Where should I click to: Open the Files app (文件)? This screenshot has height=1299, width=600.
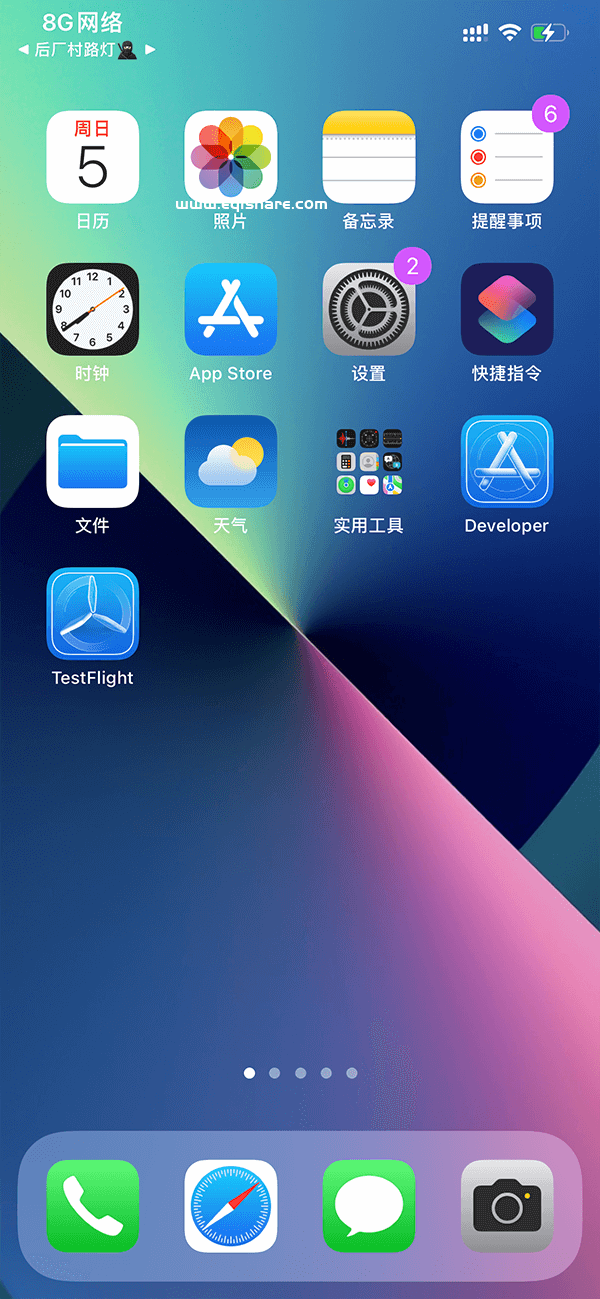(x=93, y=461)
